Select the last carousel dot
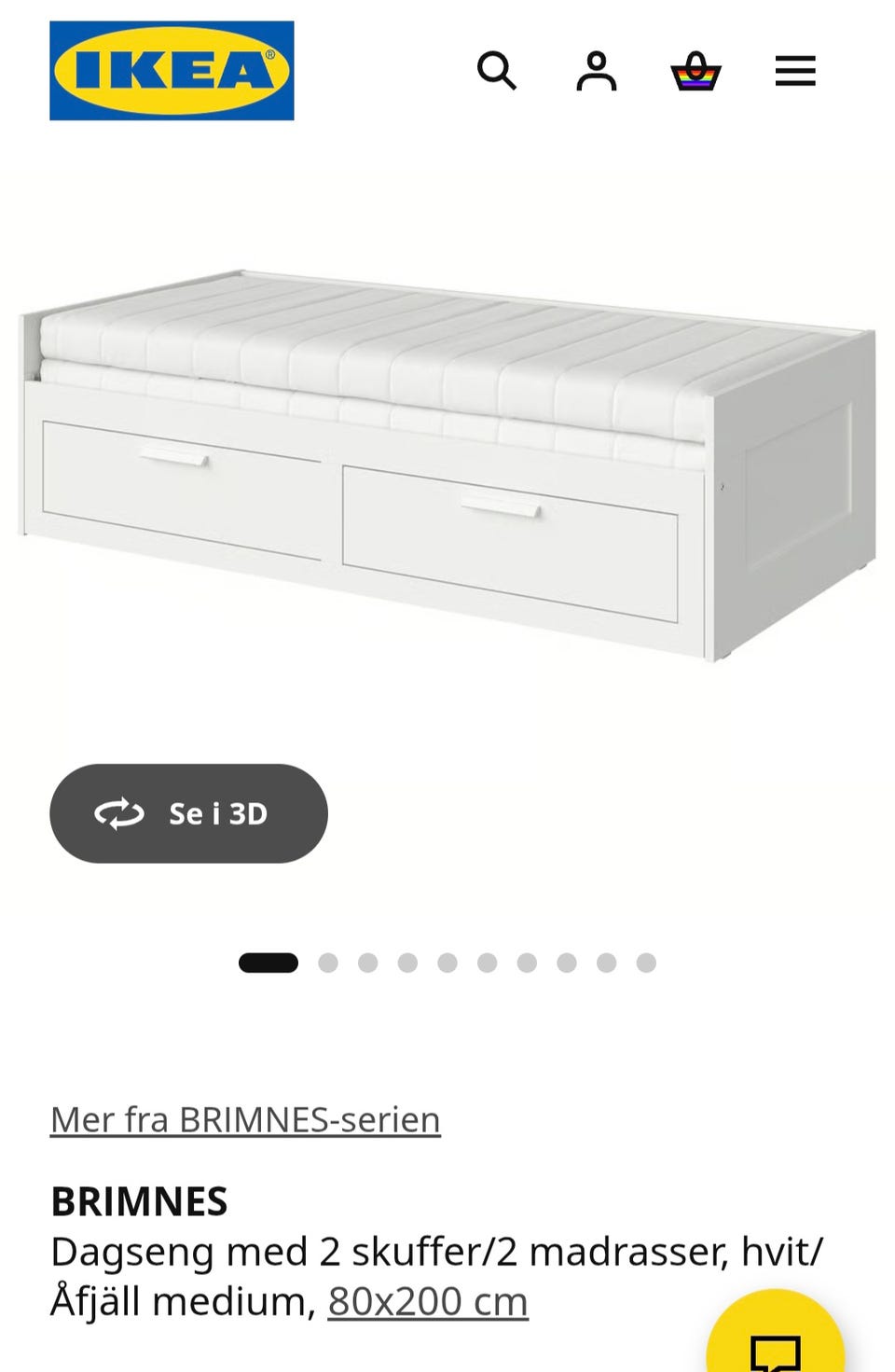Image resolution: width=895 pixels, height=1372 pixels. 643,962
